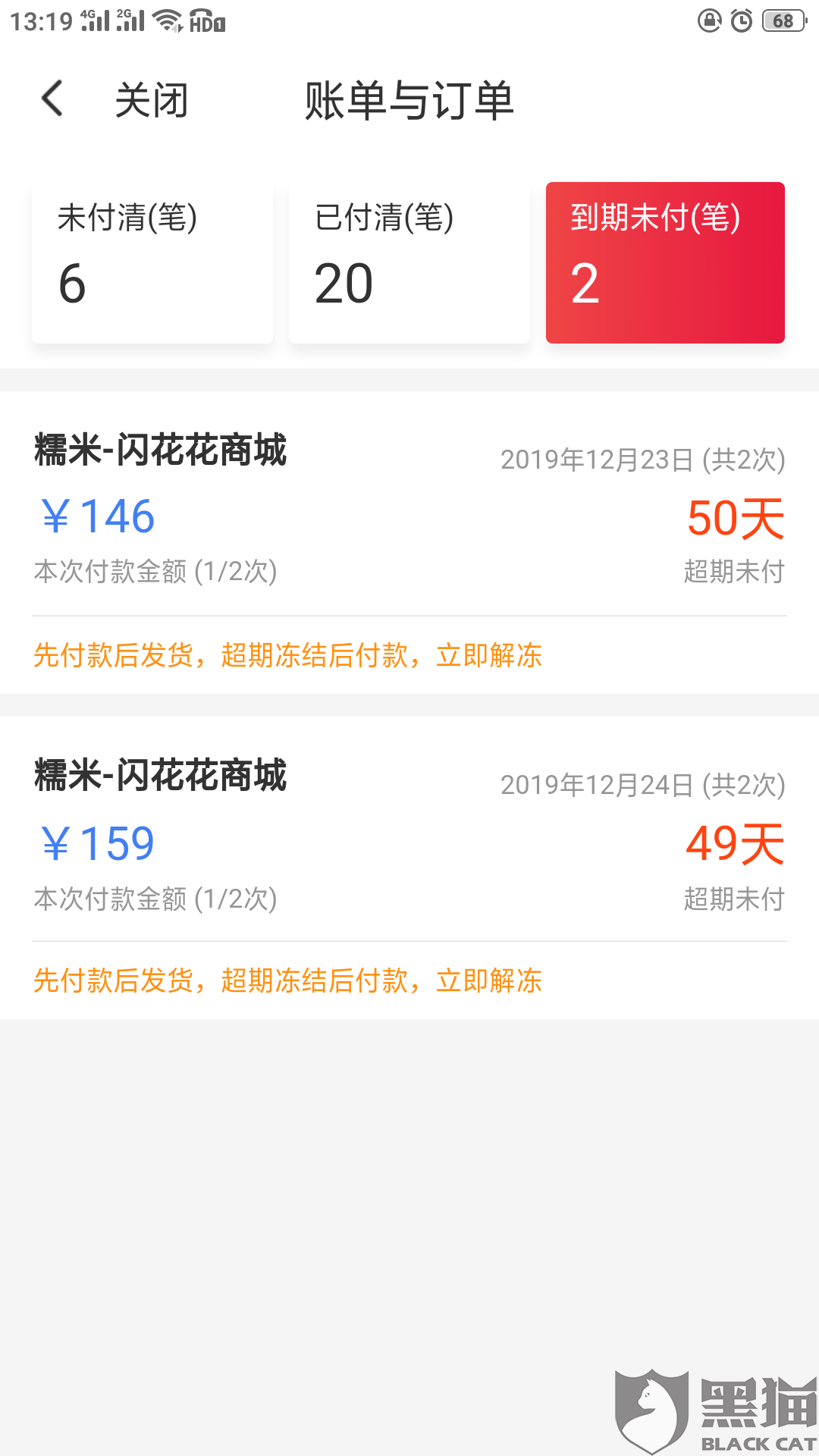Tap 关闭 to close this page
Viewport: 819px width, 1456px height.
(151, 101)
